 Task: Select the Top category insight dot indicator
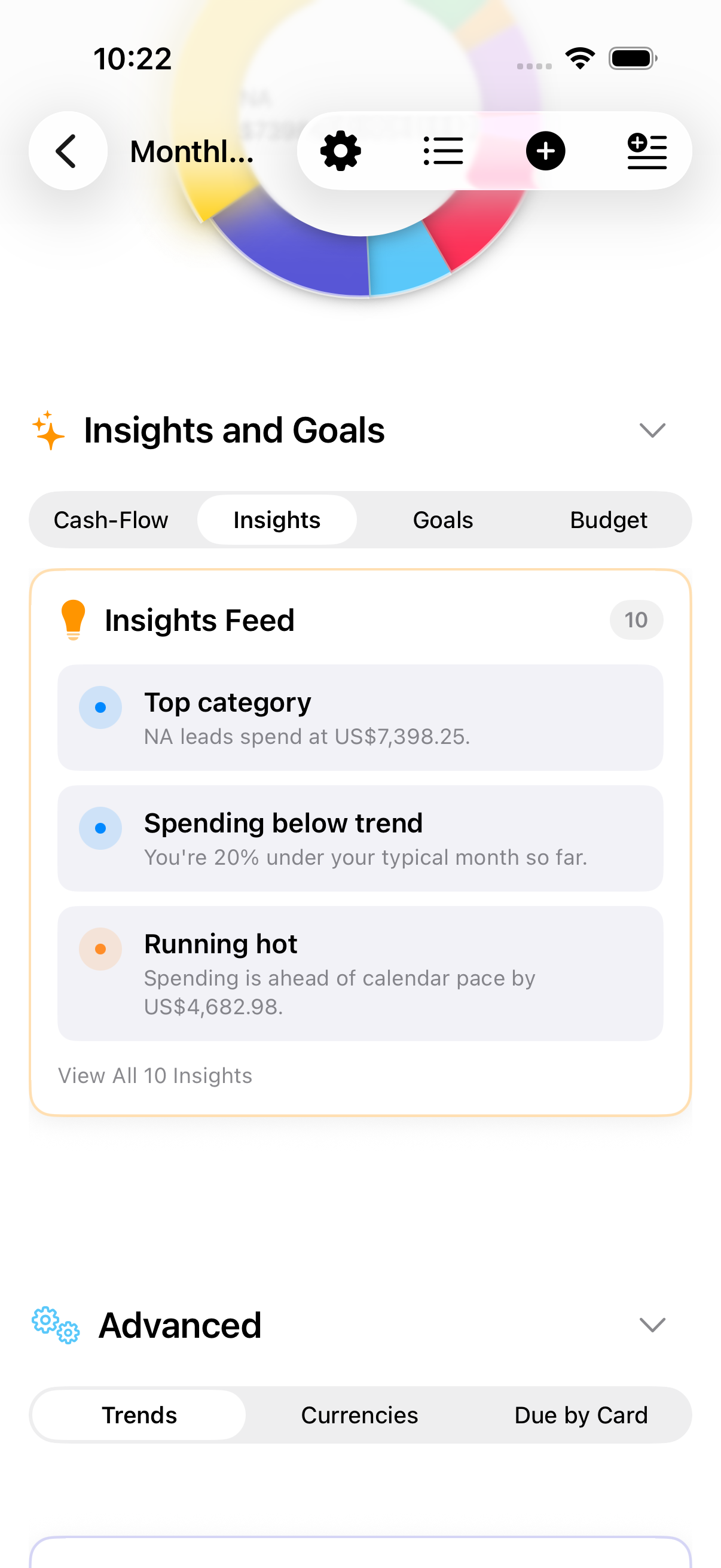pos(100,707)
